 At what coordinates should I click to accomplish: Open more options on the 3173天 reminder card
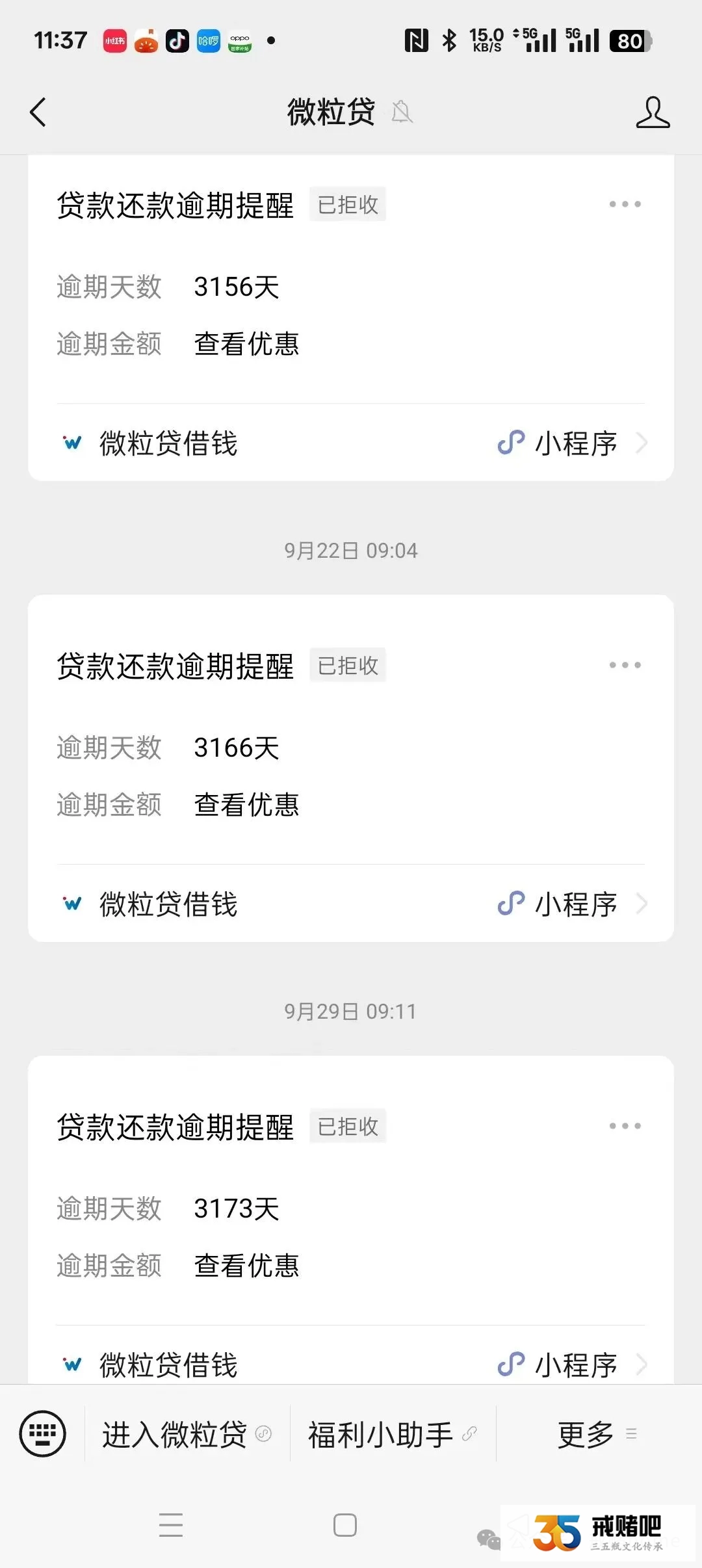pyautogui.click(x=625, y=1125)
